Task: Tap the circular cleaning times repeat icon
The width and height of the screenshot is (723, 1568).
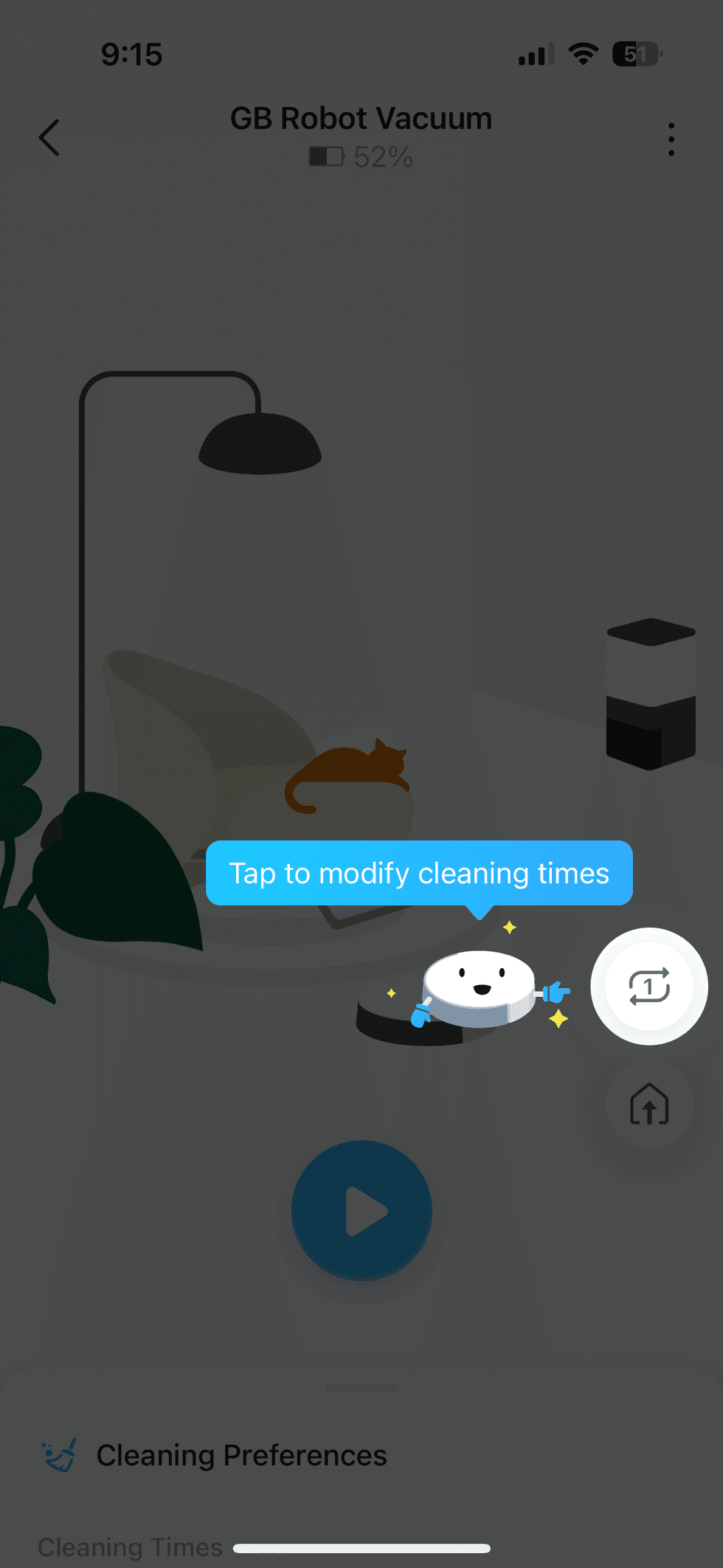Action: point(648,987)
